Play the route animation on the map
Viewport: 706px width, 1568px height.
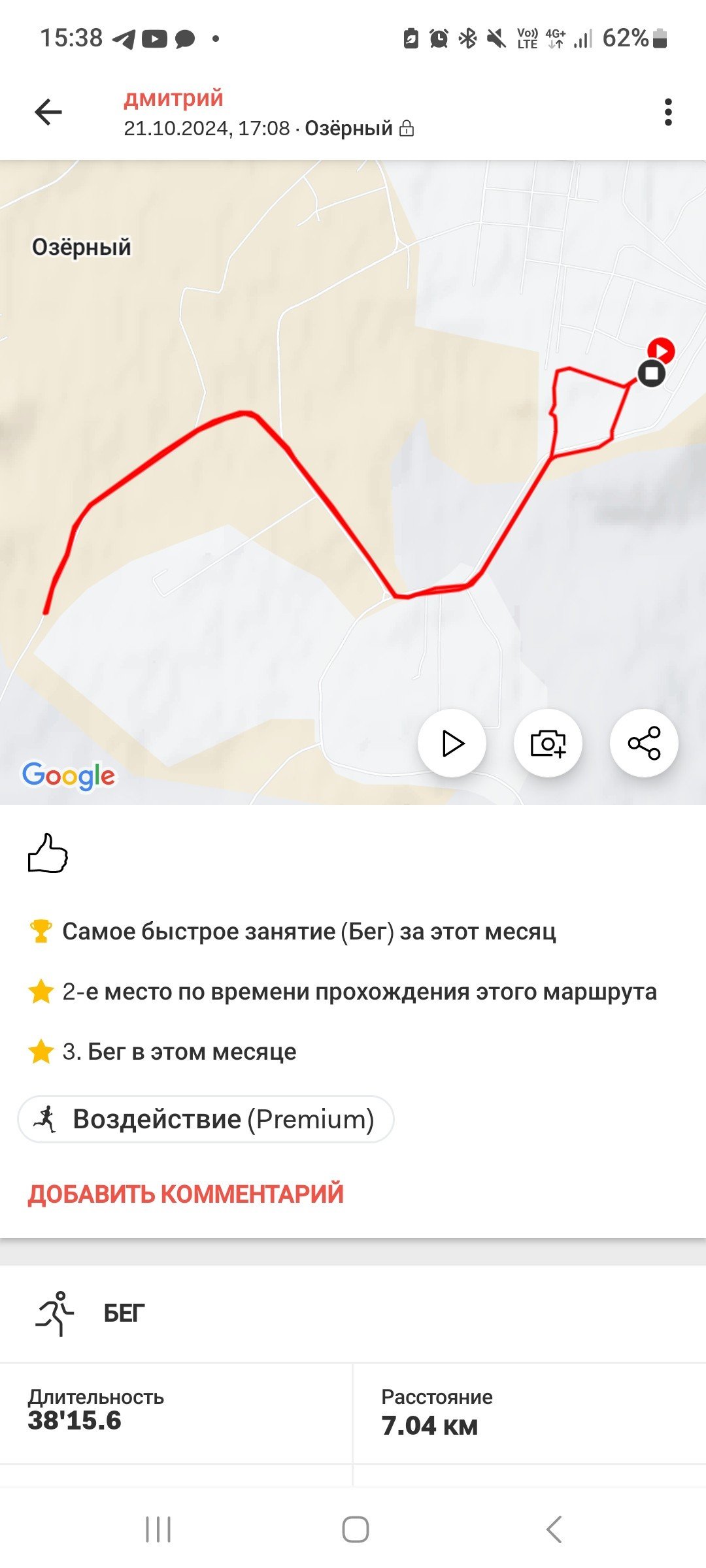coord(452,743)
